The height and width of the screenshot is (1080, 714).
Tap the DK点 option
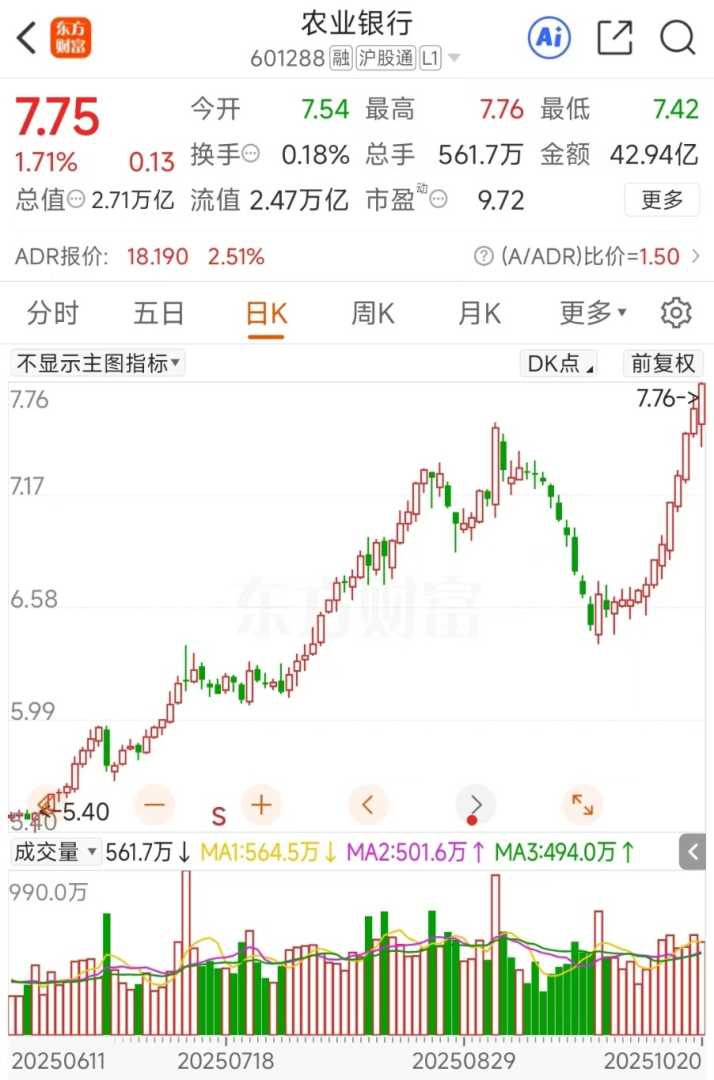click(559, 363)
